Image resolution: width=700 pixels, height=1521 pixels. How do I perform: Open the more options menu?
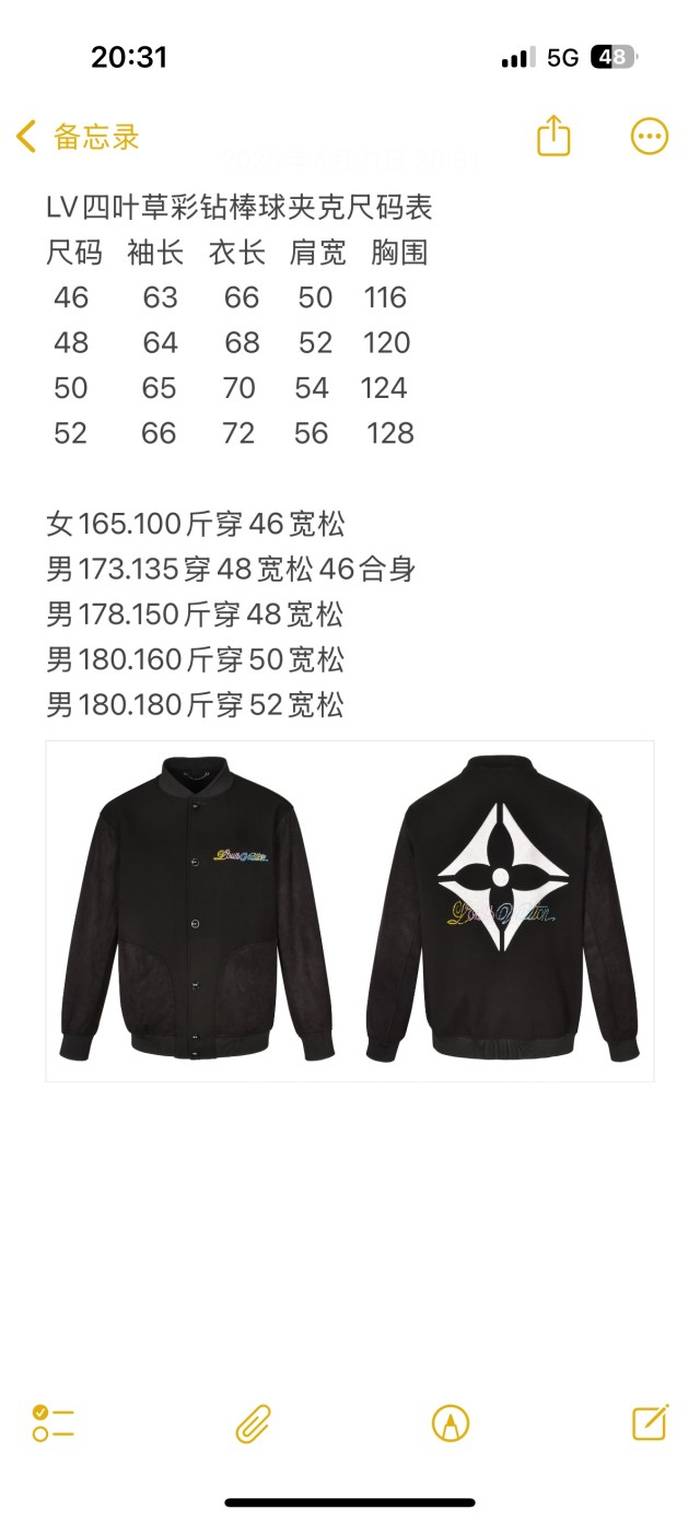point(649,136)
